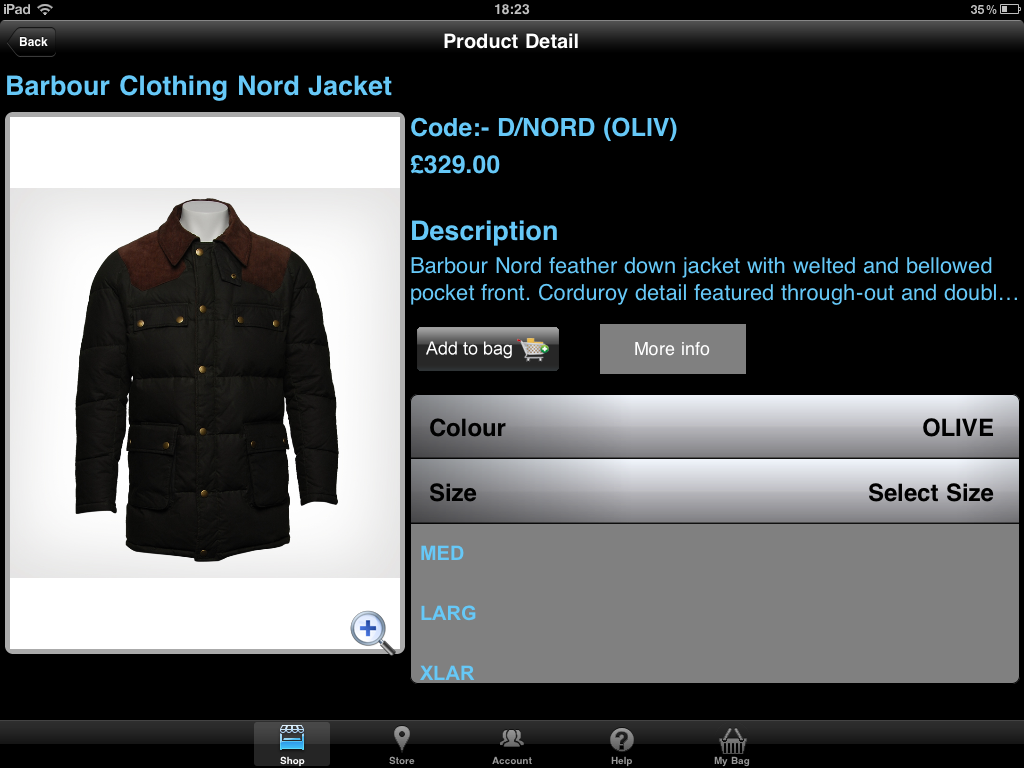Choose size LARG
The width and height of the screenshot is (1024, 768).
[x=448, y=613]
